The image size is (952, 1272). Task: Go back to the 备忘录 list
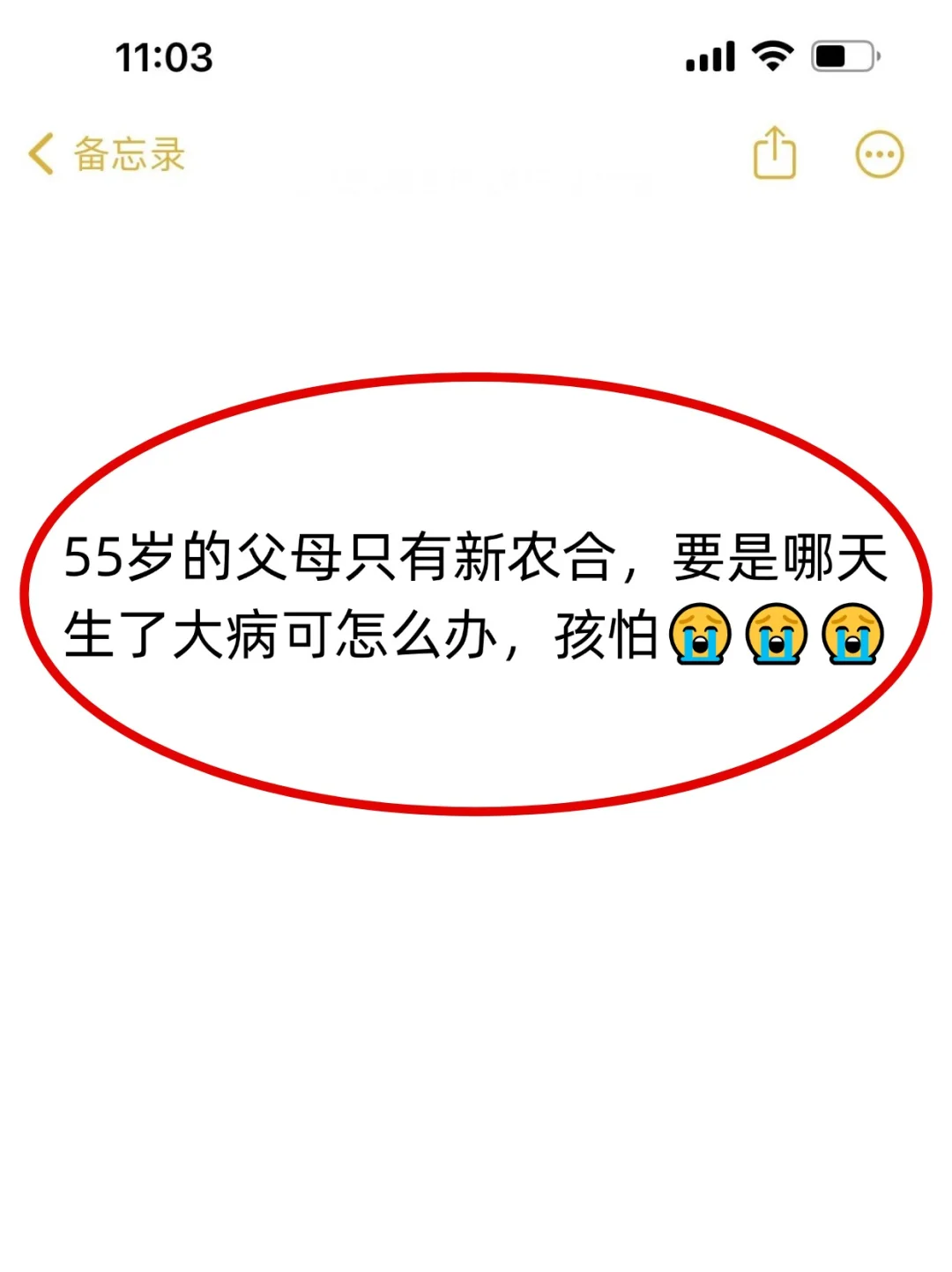[106, 154]
